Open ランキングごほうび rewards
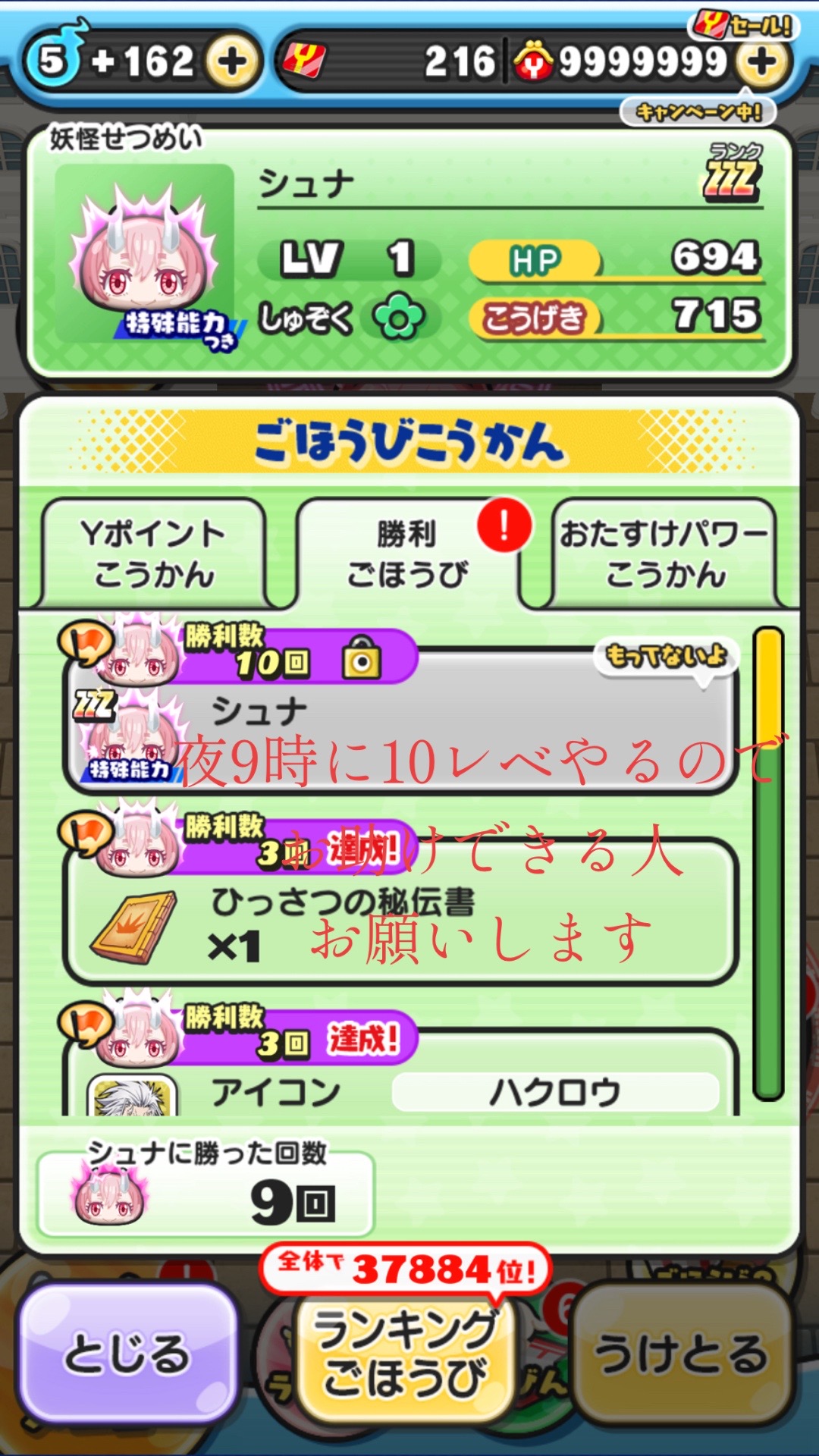 click(404, 1354)
